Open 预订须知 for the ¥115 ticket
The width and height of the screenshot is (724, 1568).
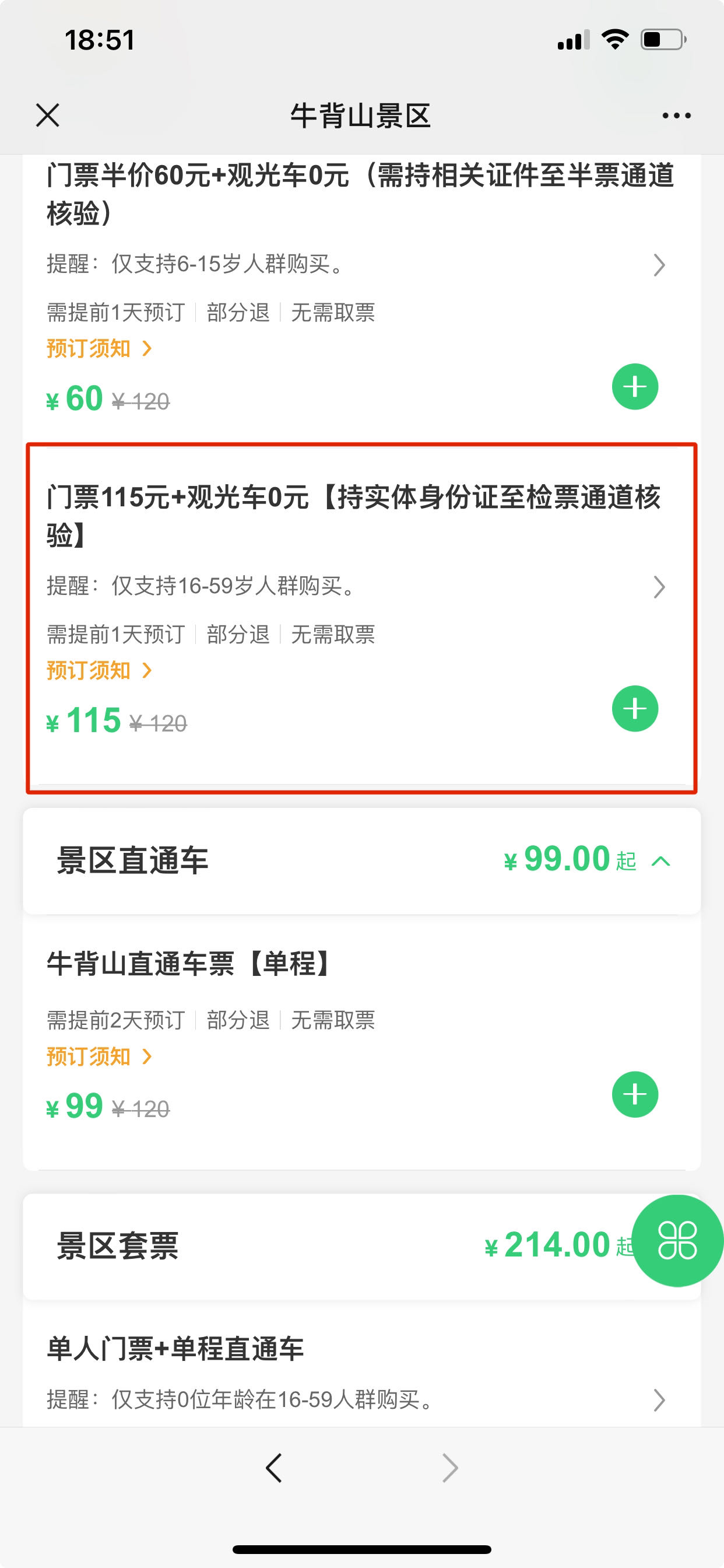[x=99, y=671]
